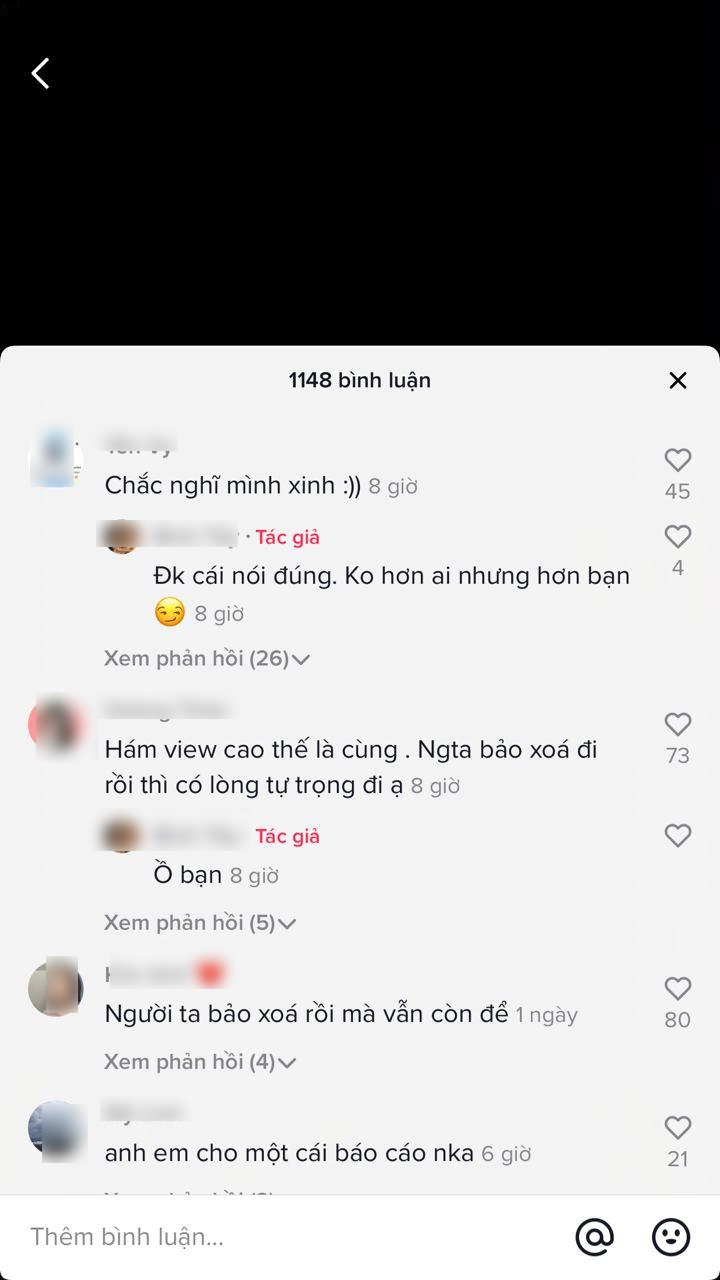The width and height of the screenshot is (720, 1280).
Task: Expand "Xem phản hồi (5)" replies
Action: (x=200, y=923)
